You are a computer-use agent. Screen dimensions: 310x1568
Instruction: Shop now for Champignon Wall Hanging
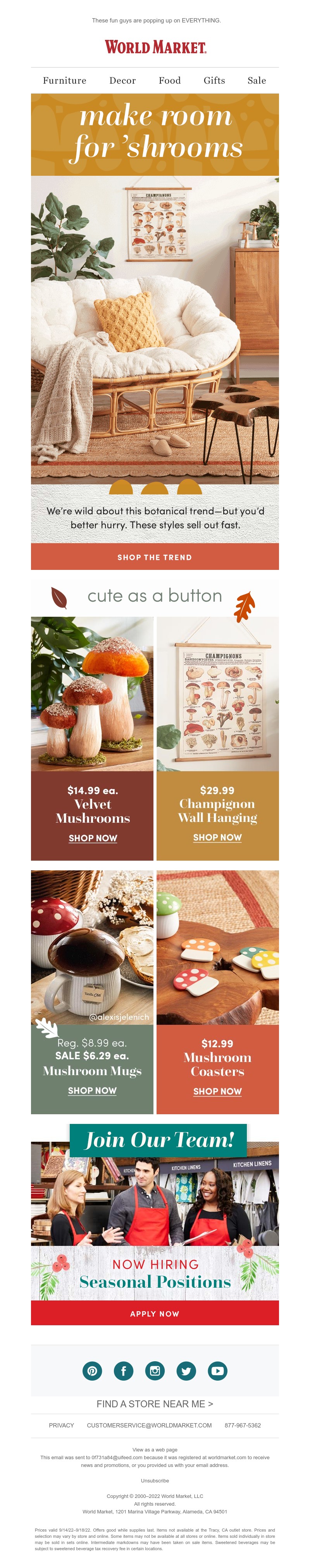point(217,837)
